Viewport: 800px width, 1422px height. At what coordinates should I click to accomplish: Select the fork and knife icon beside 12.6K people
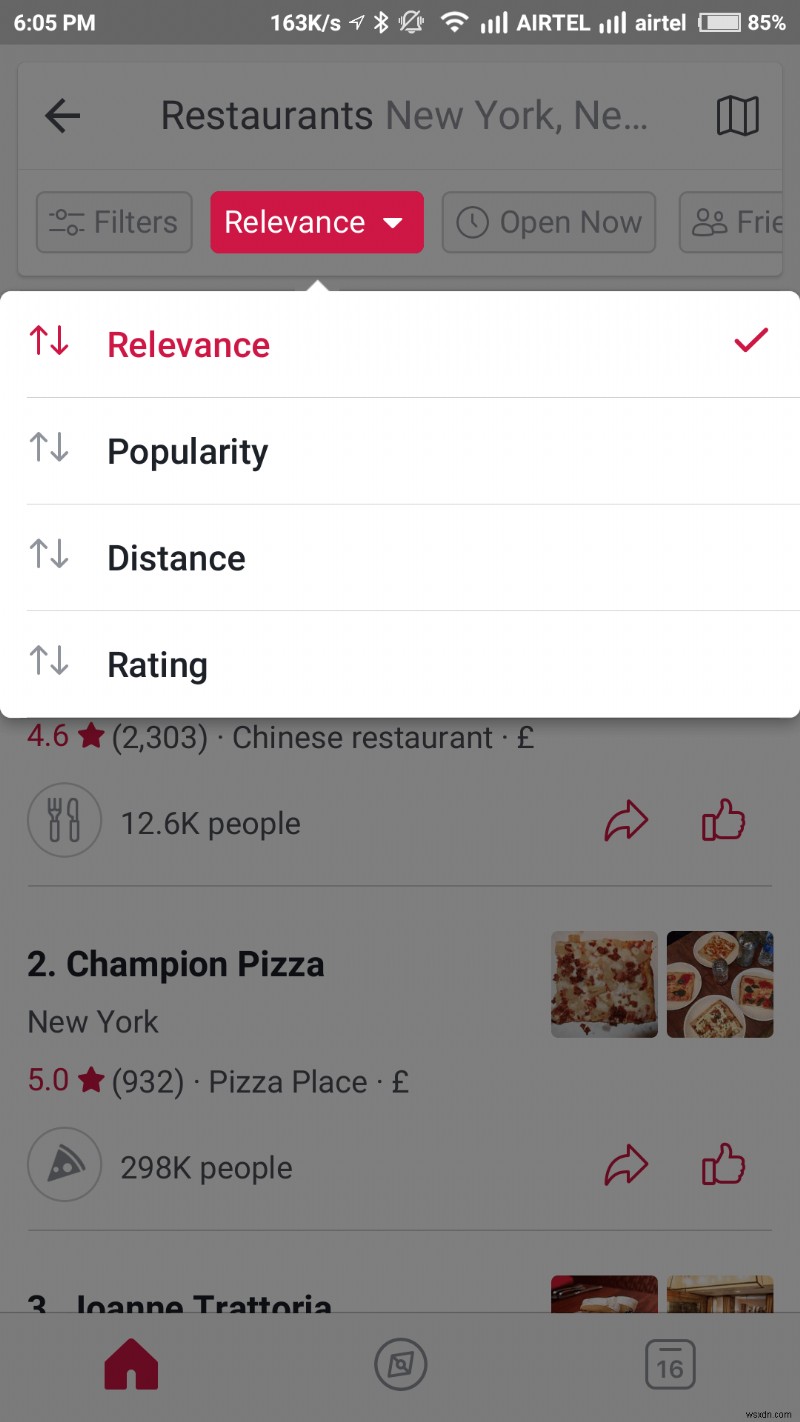pos(64,820)
